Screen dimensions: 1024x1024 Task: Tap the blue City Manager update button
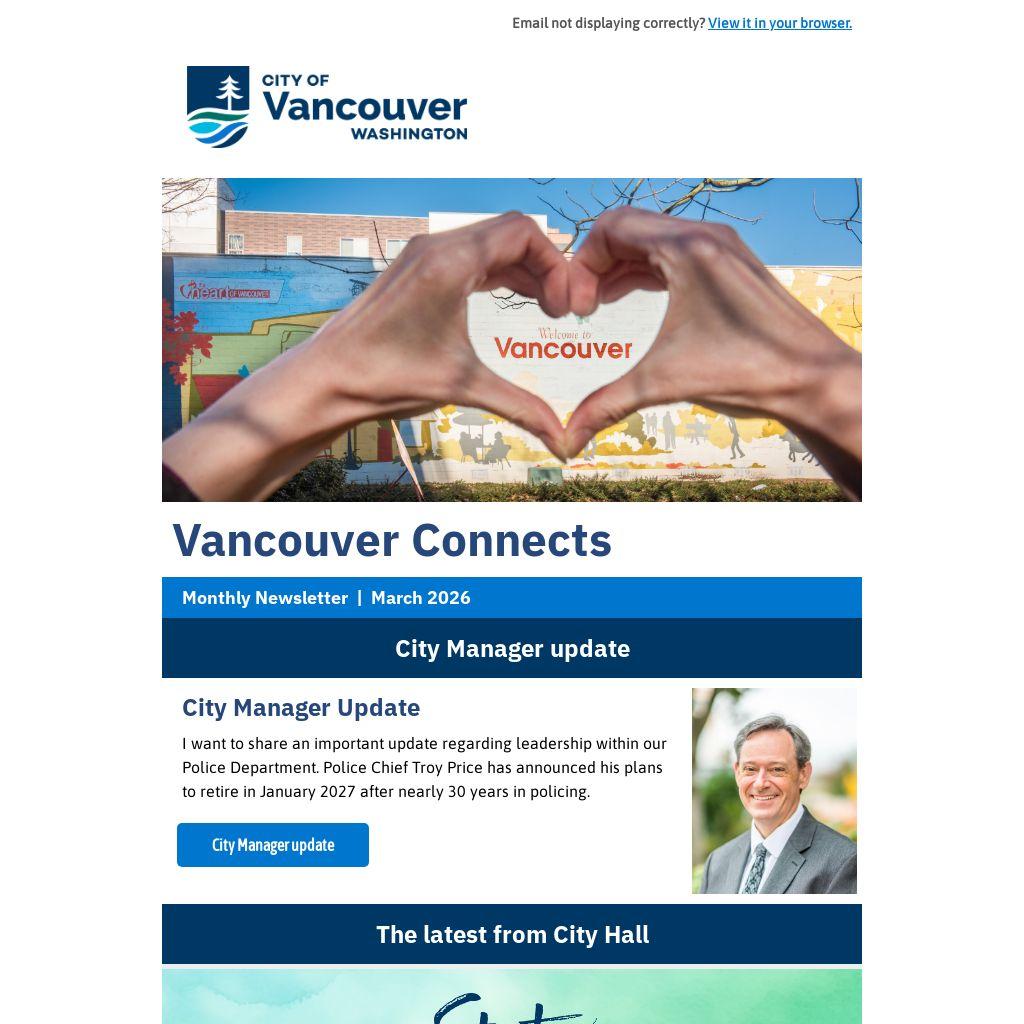[273, 845]
